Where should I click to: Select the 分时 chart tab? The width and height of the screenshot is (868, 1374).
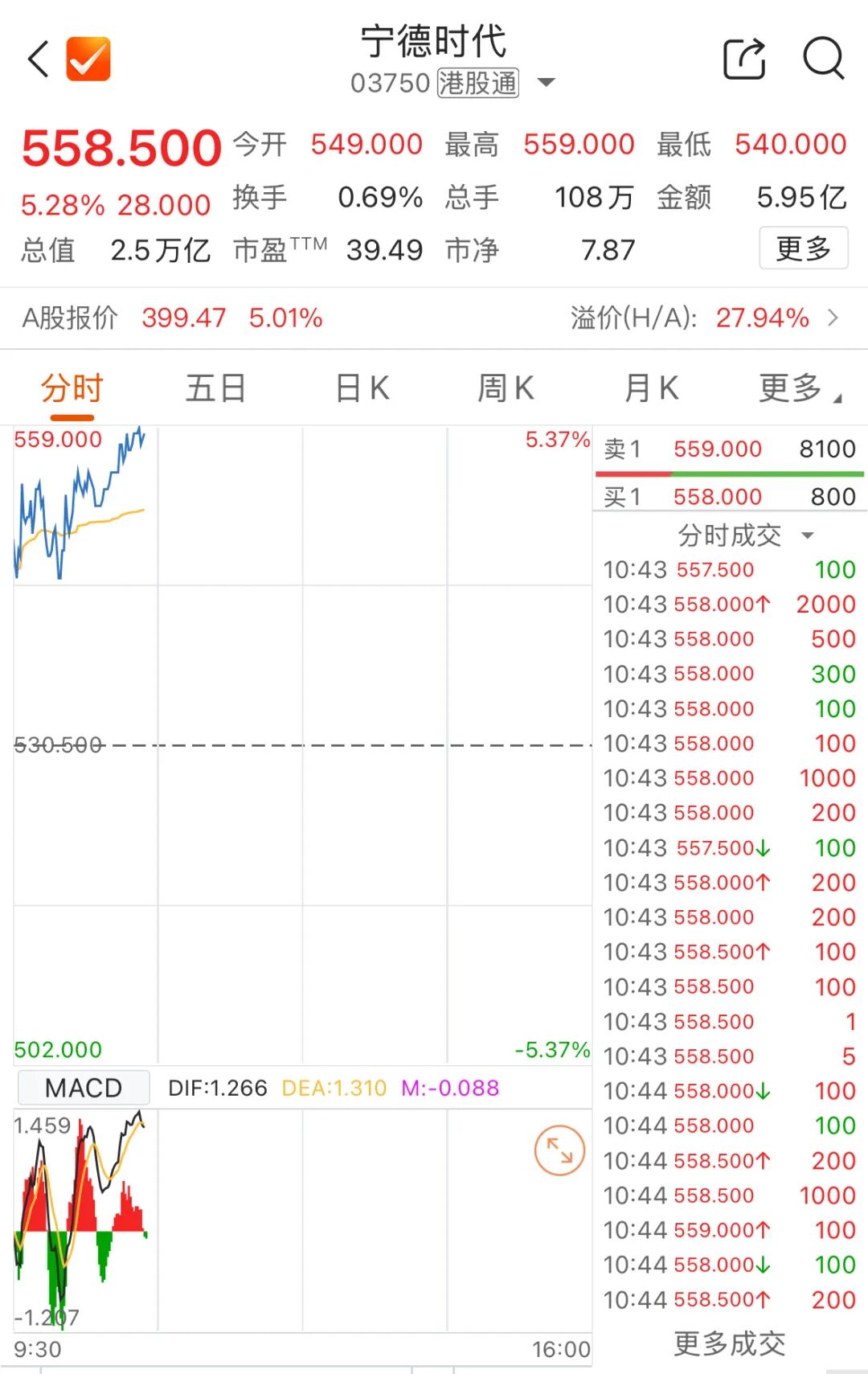coord(72,389)
